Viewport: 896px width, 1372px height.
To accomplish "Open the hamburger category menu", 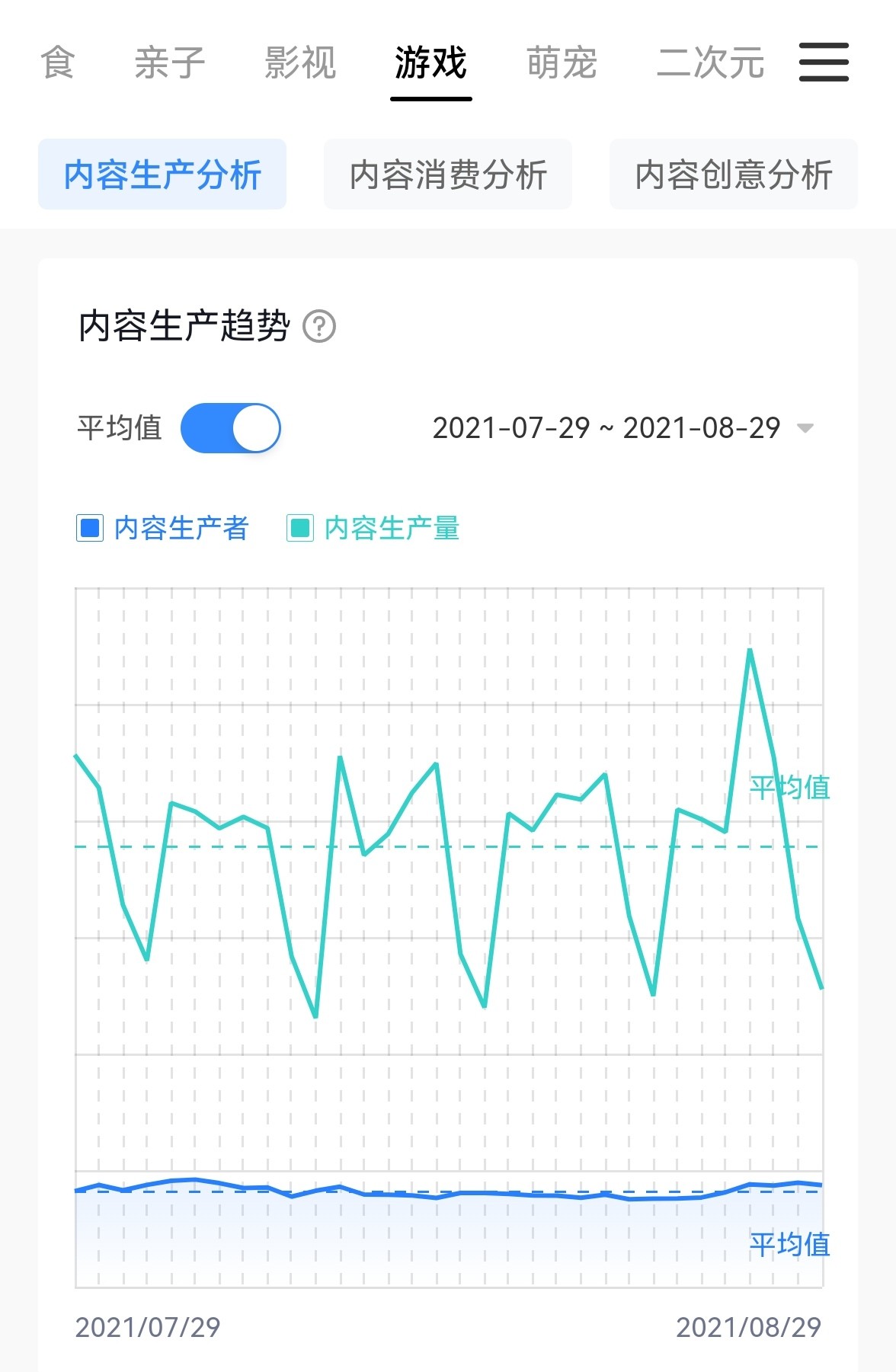I will point(824,62).
